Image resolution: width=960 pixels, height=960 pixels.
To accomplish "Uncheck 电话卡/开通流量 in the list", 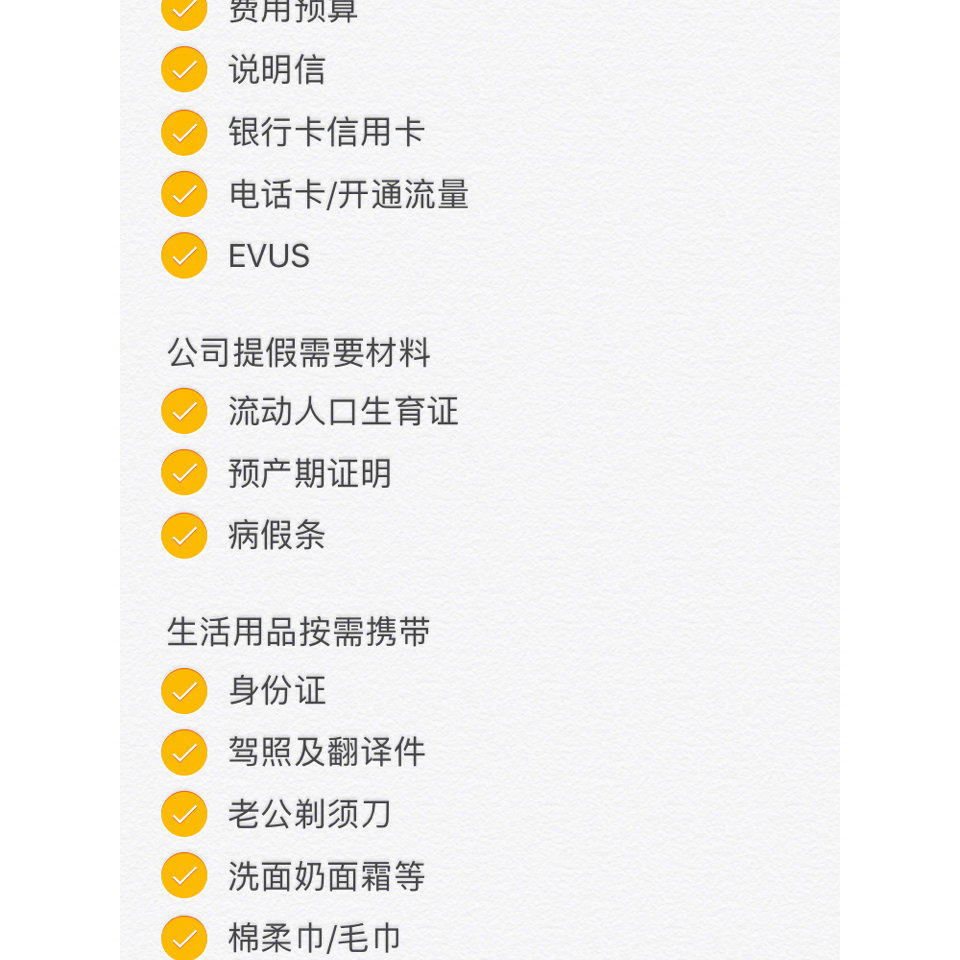I will tap(184, 194).
